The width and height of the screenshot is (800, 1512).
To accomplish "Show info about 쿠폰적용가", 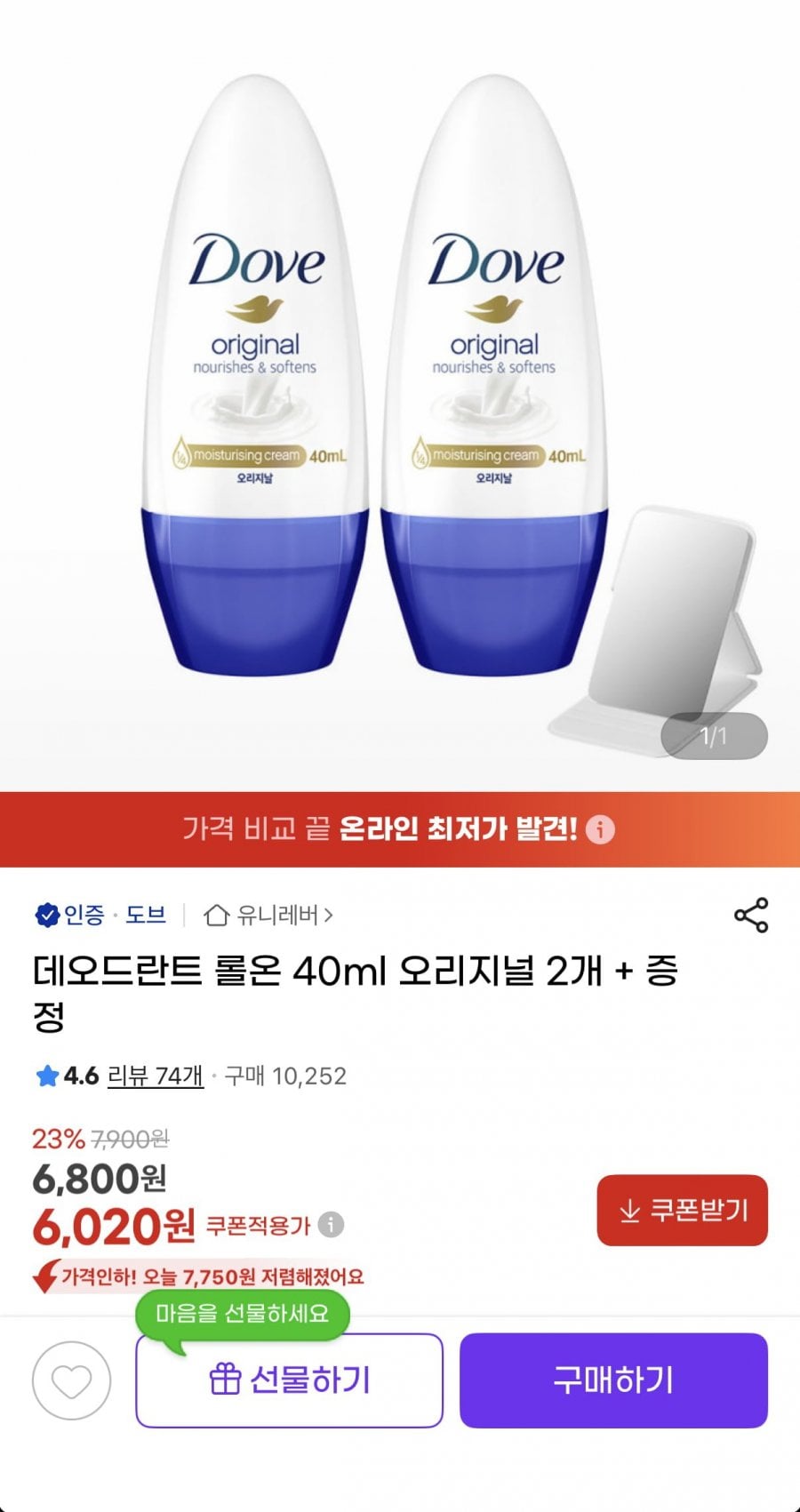I will 331,1225.
